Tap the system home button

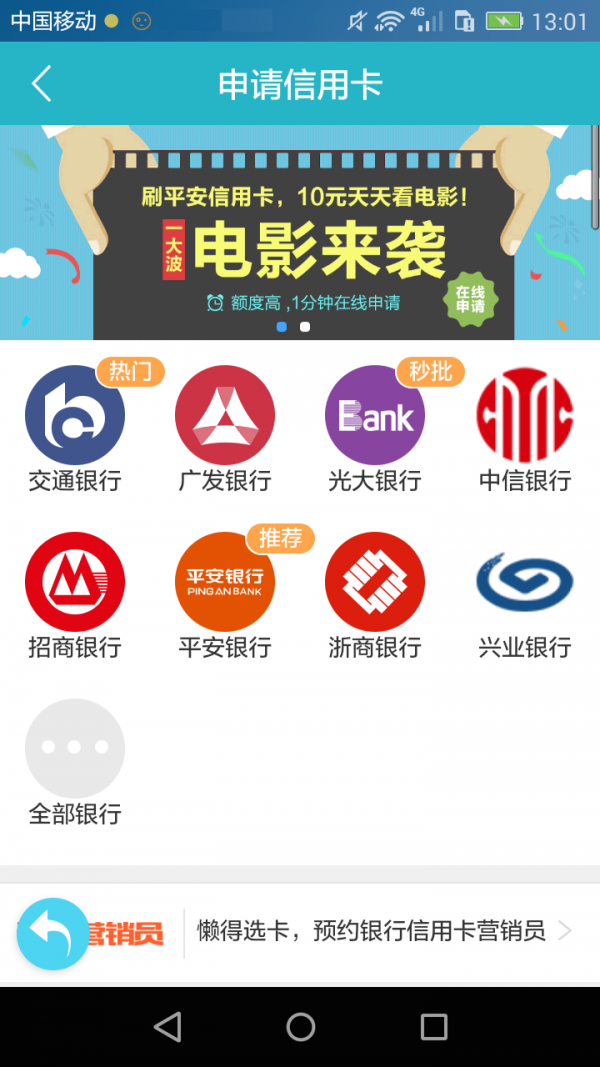click(300, 1026)
